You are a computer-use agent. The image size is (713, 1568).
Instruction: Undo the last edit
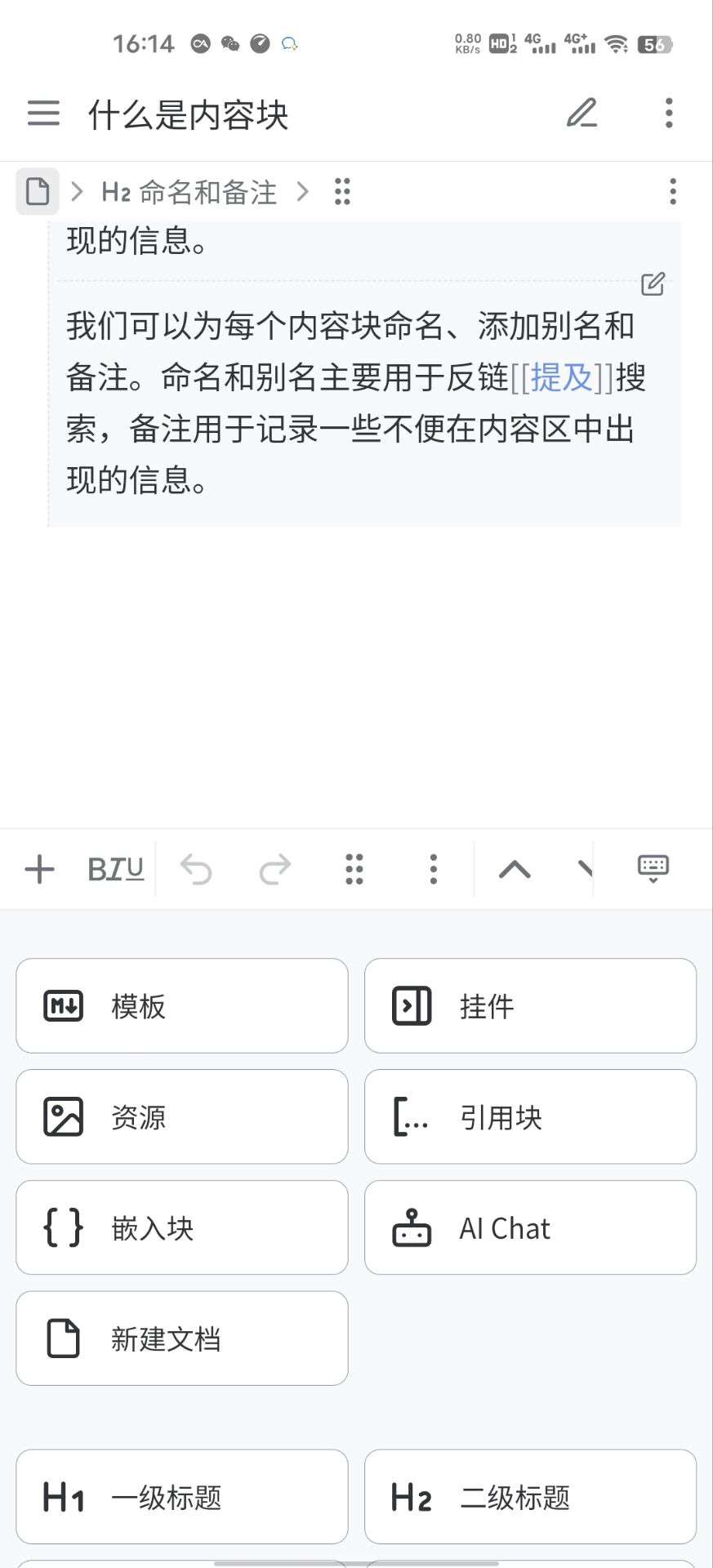(x=196, y=869)
